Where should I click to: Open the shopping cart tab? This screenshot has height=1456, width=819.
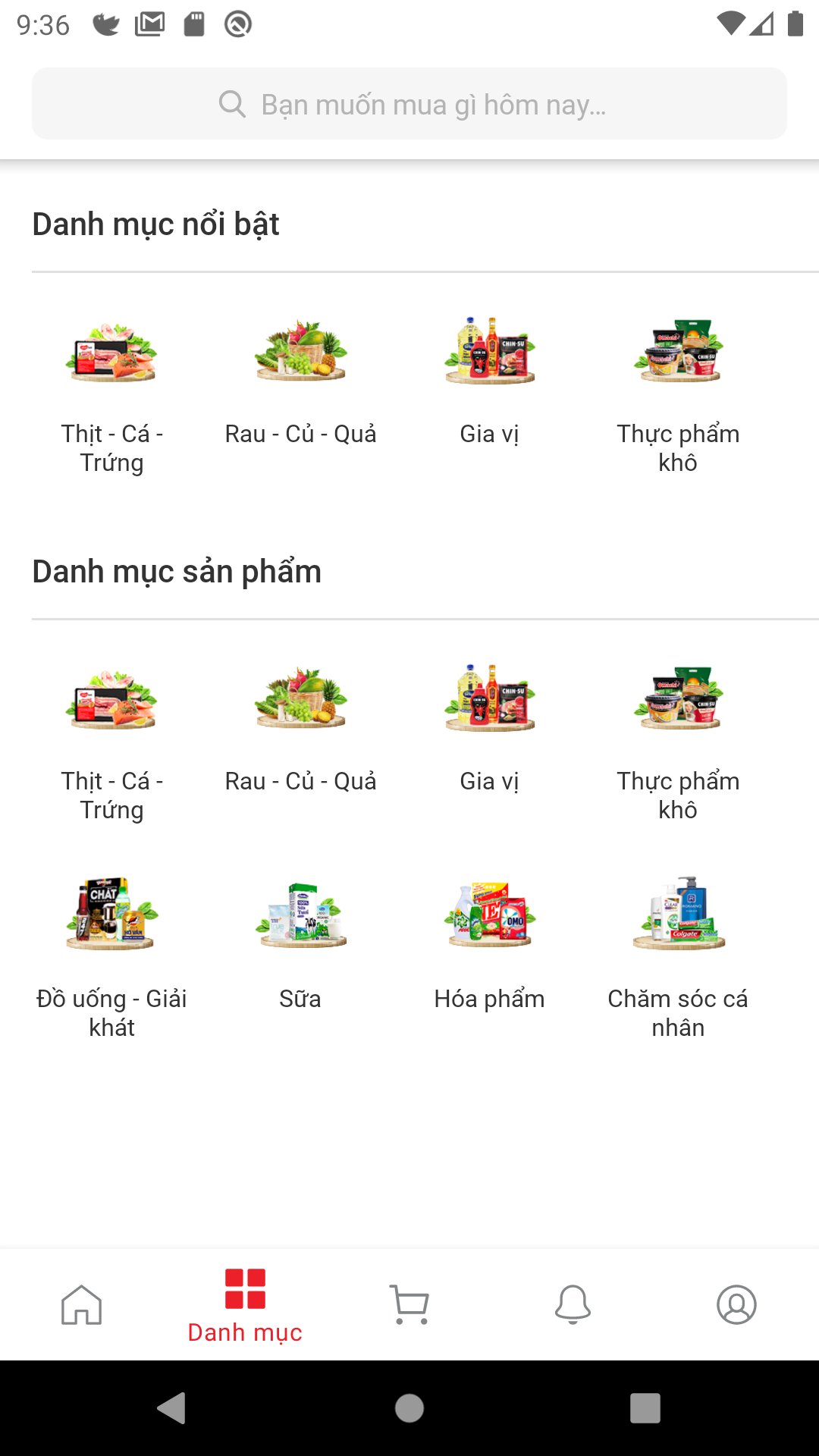click(409, 1304)
